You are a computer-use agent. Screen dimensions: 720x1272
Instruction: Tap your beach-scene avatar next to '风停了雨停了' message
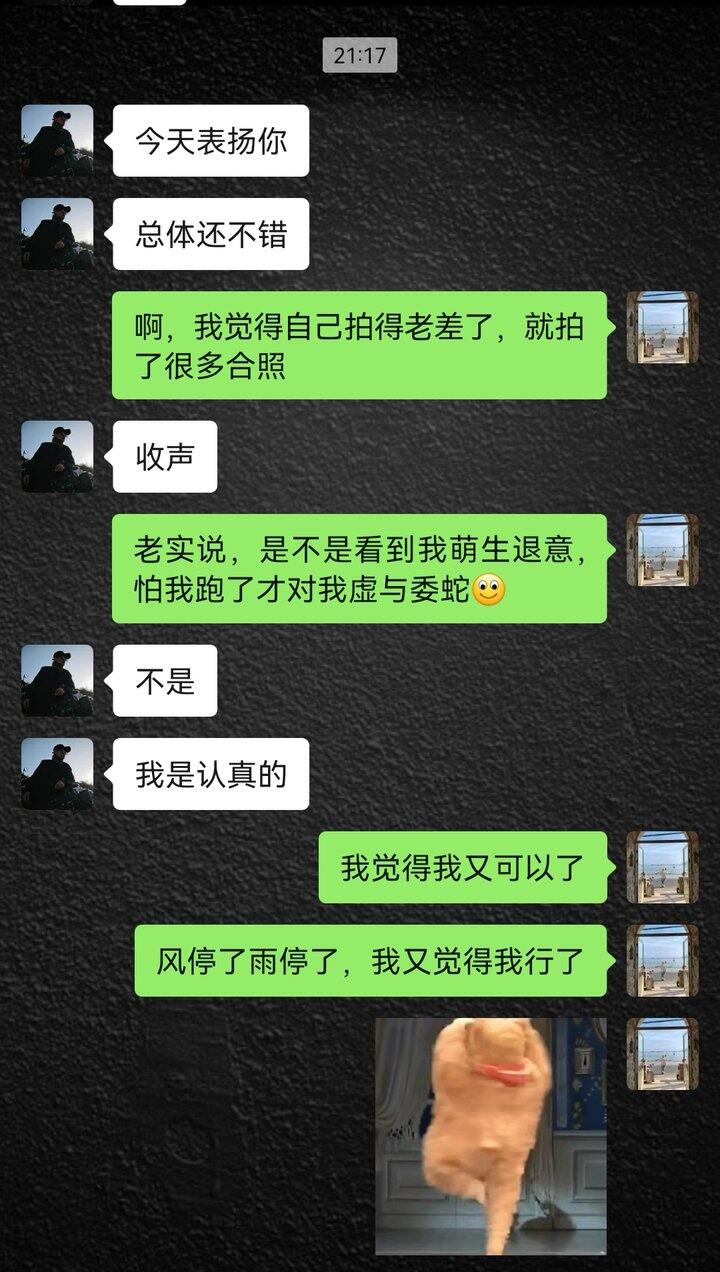point(665,962)
